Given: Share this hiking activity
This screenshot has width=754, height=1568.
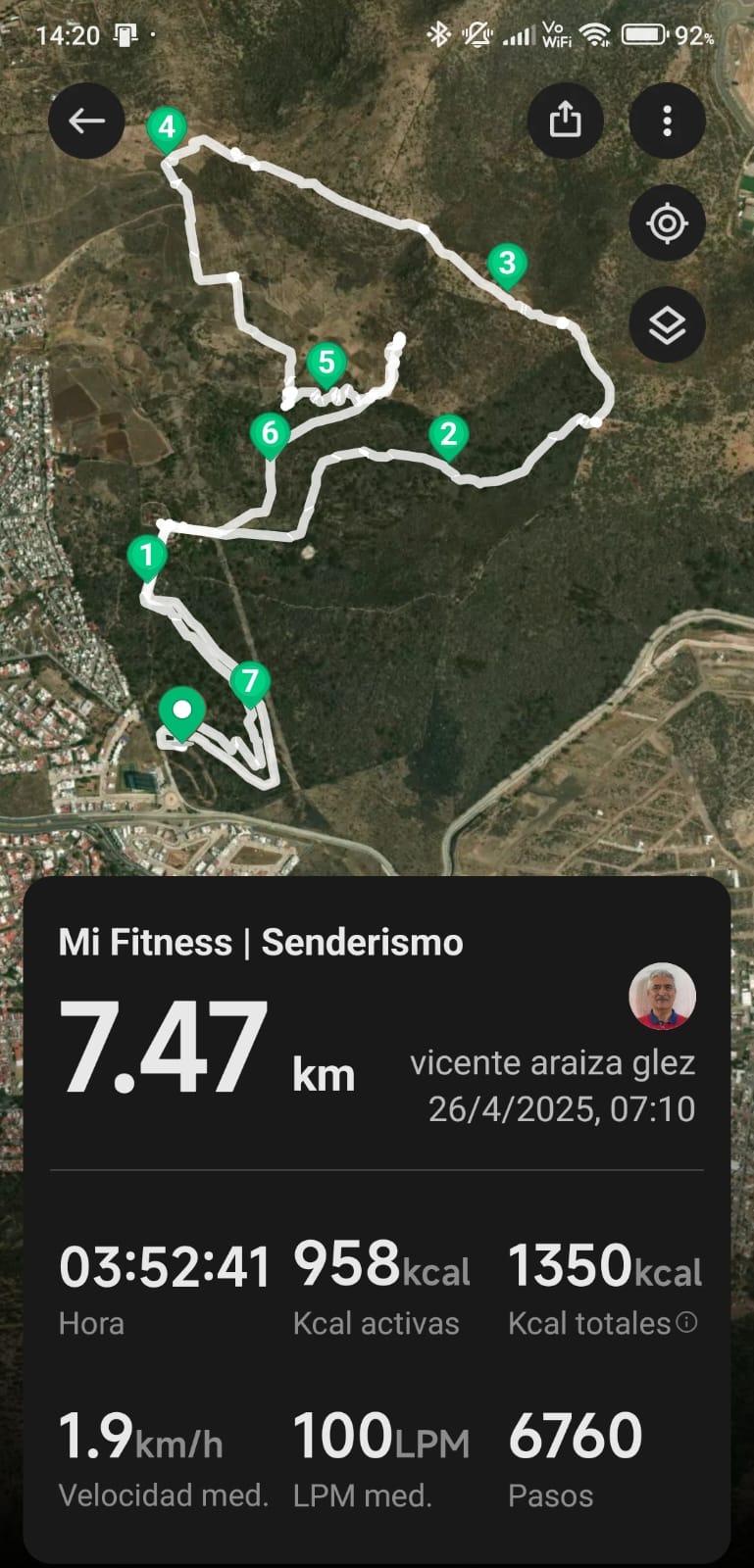Looking at the screenshot, I should tap(565, 122).
